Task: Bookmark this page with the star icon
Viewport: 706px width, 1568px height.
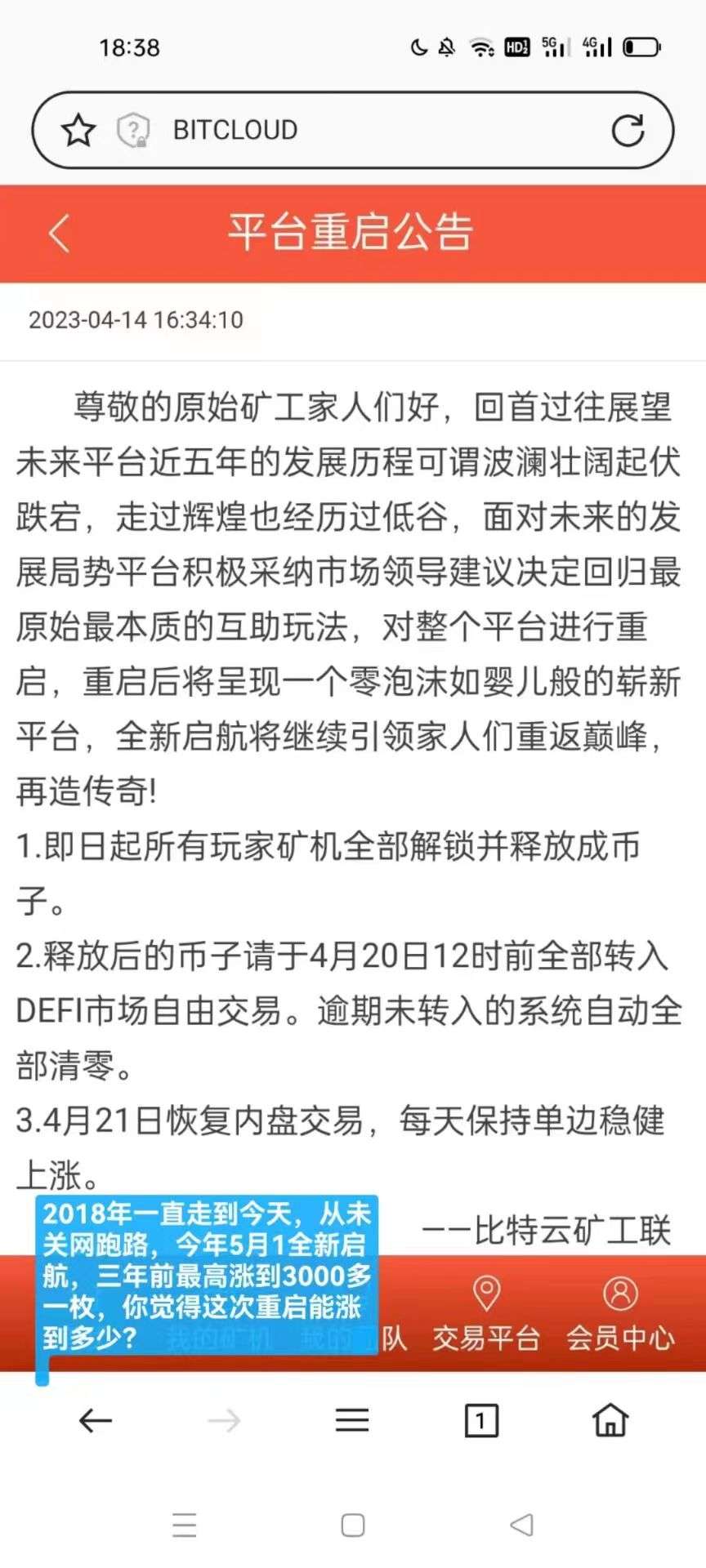Action: [x=78, y=131]
